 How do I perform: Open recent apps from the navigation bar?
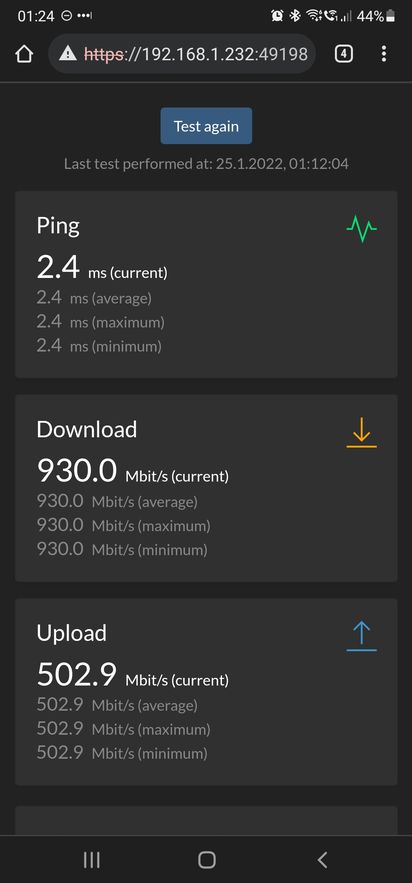(92, 859)
